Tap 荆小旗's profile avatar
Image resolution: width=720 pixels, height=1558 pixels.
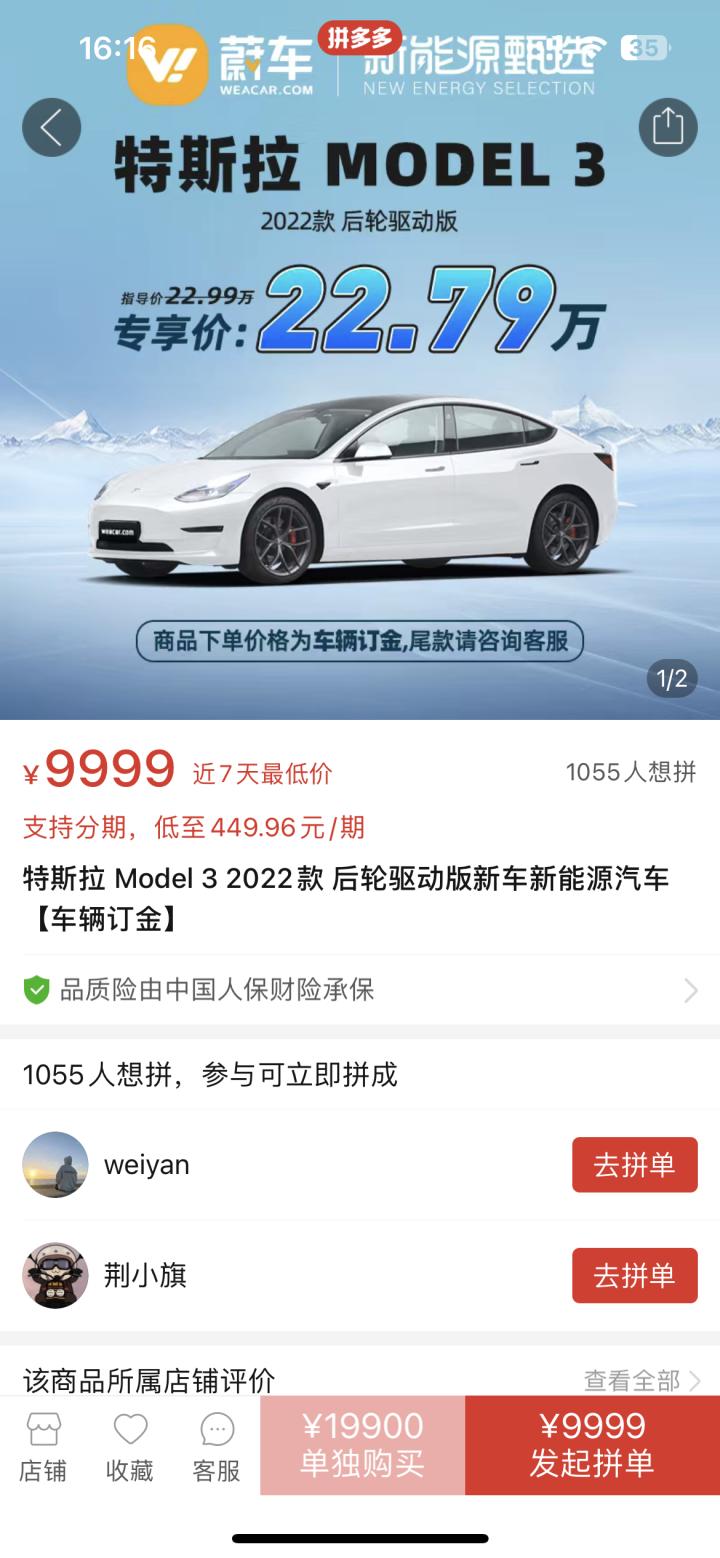pos(55,1275)
